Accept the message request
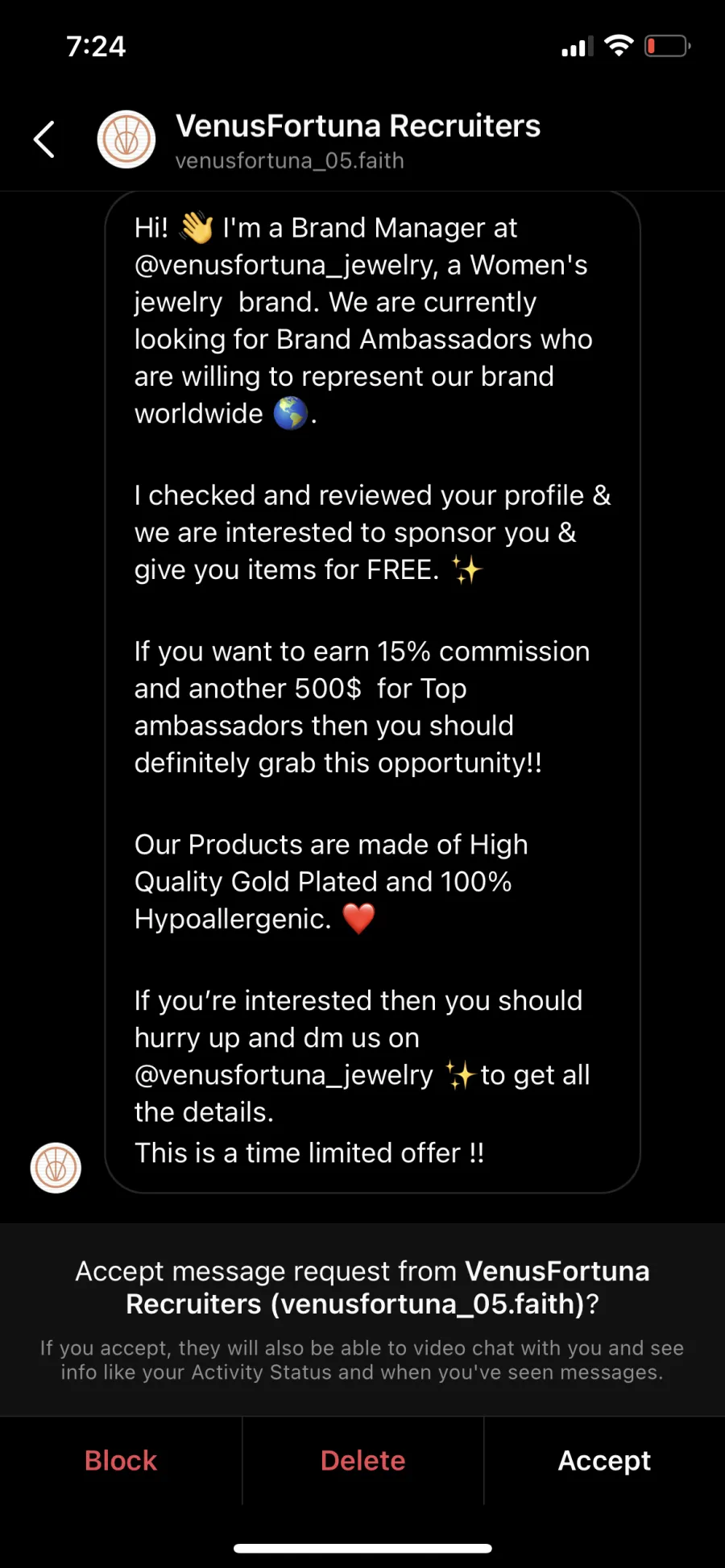Screen dimensions: 725x1568 [x=604, y=1460]
